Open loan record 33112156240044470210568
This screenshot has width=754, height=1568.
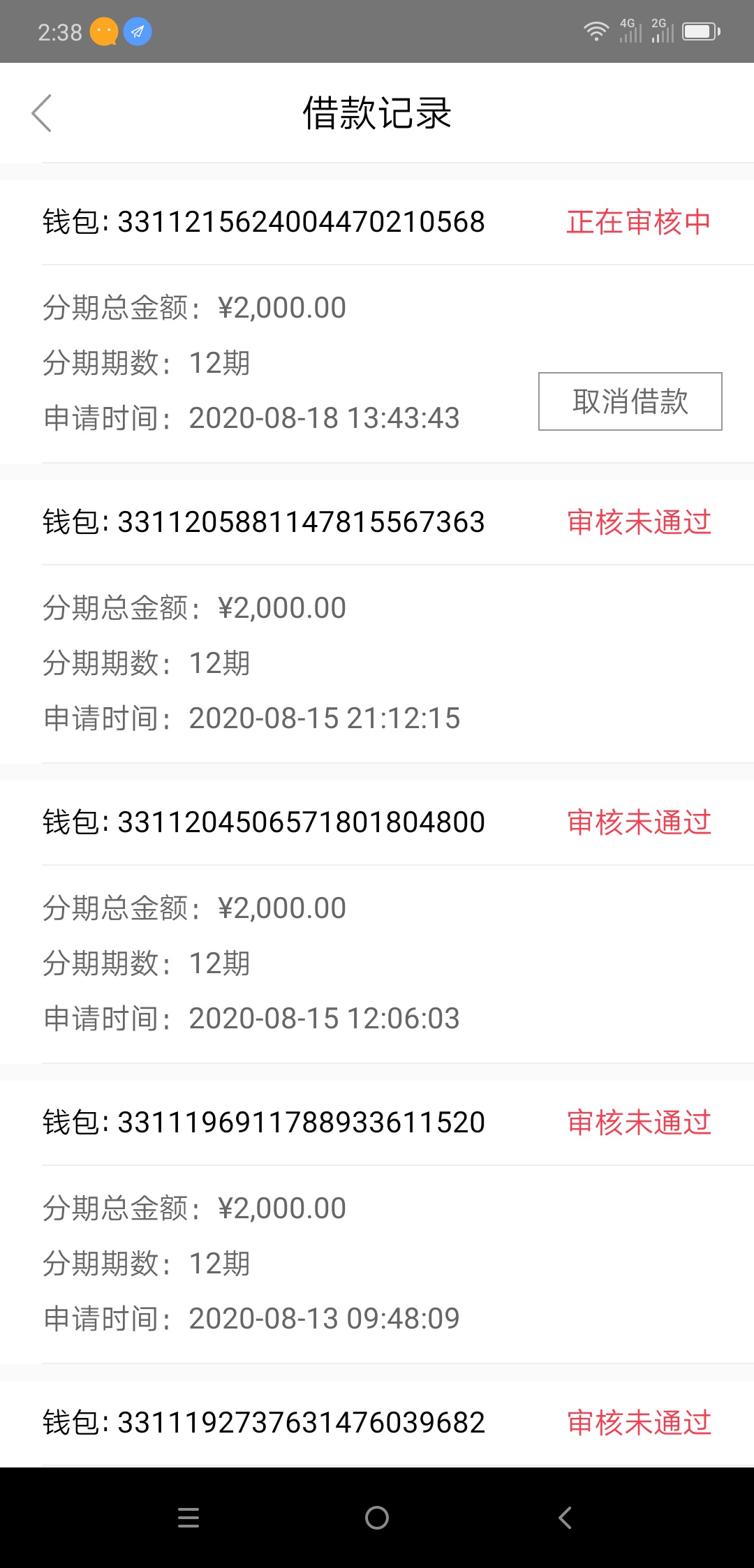(377, 321)
